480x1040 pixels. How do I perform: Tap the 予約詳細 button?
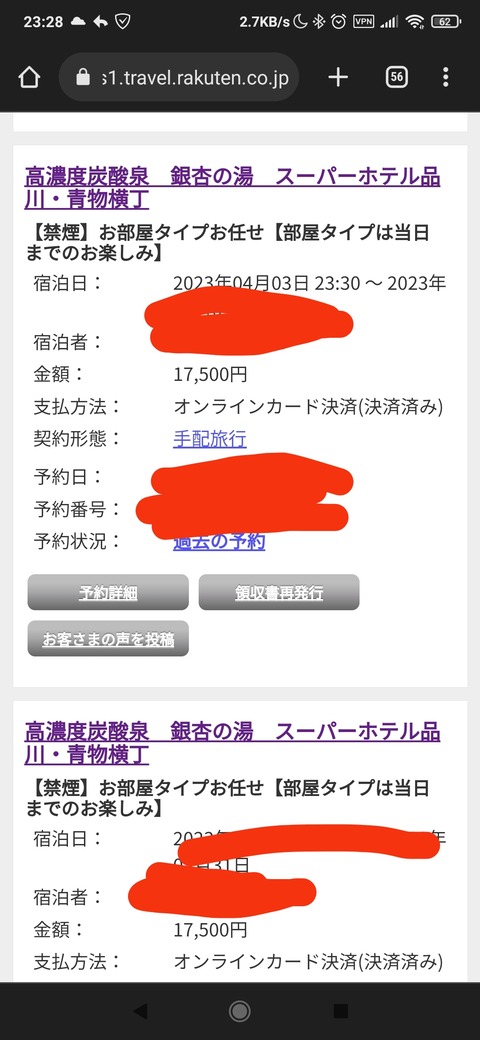(108, 592)
